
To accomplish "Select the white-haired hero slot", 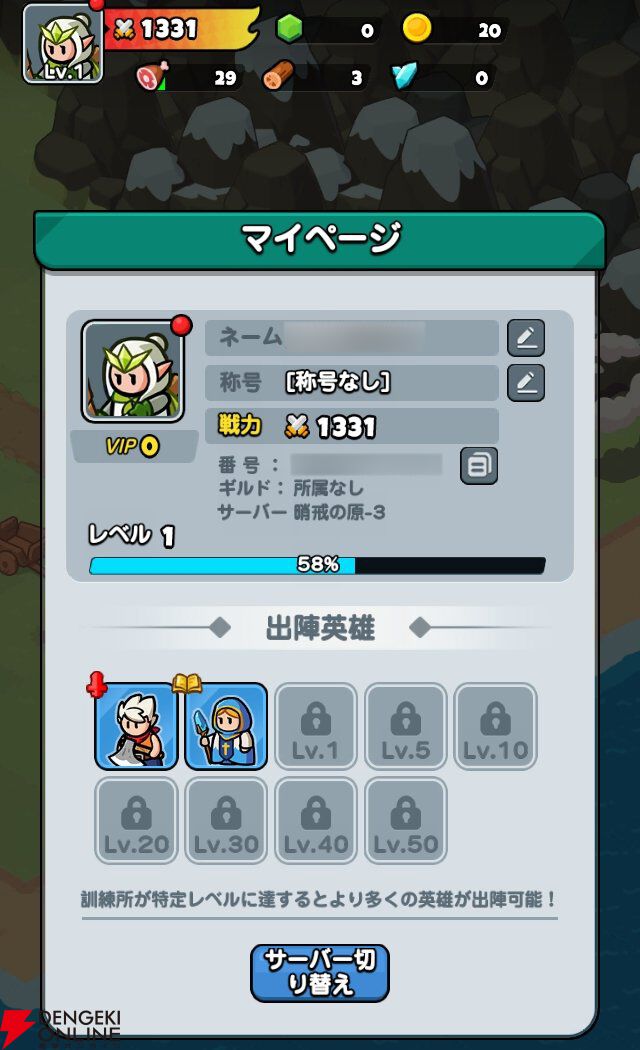I will [x=136, y=726].
